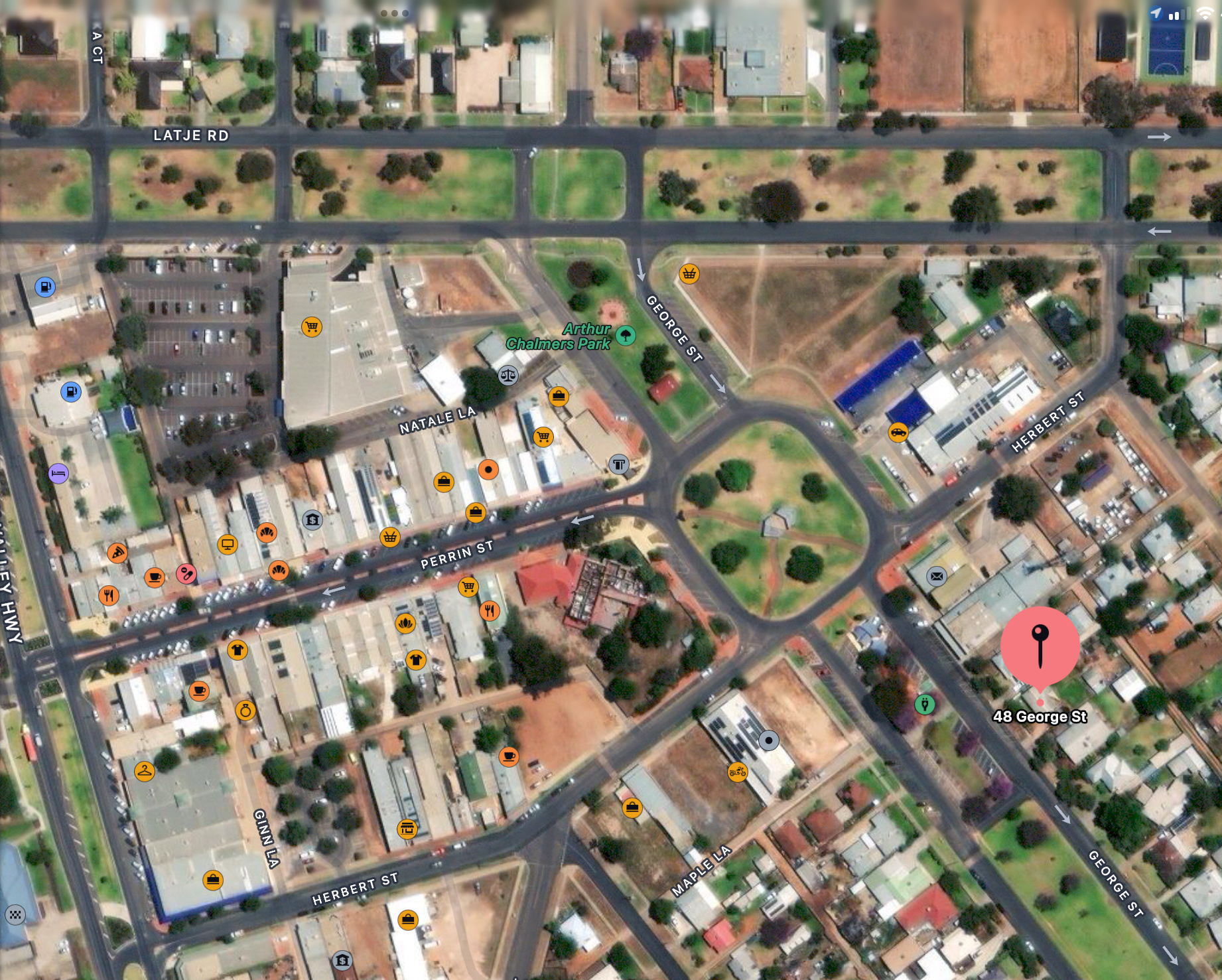This screenshot has height=980, width=1222.
Task: Tap the lotus flower marker
Action: point(405,623)
